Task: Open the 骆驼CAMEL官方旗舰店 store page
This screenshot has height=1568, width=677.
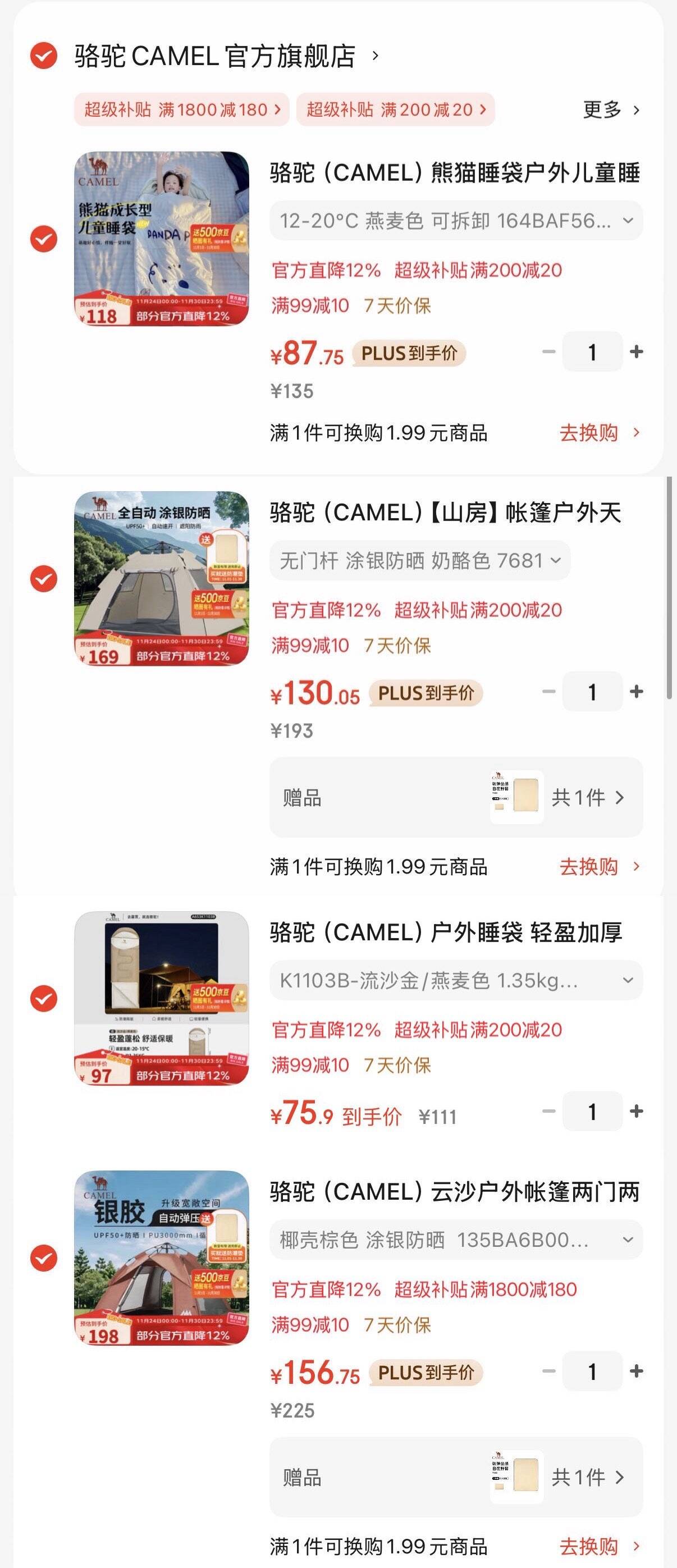Action: [x=215, y=56]
